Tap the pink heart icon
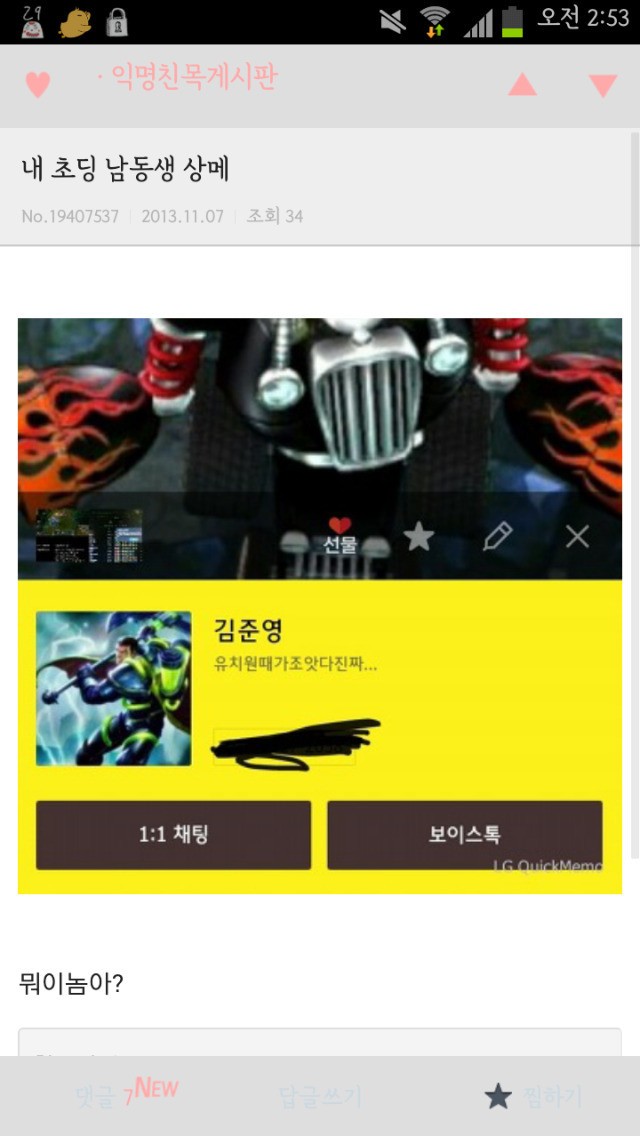The width and height of the screenshot is (640, 1136). (x=37, y=85)
